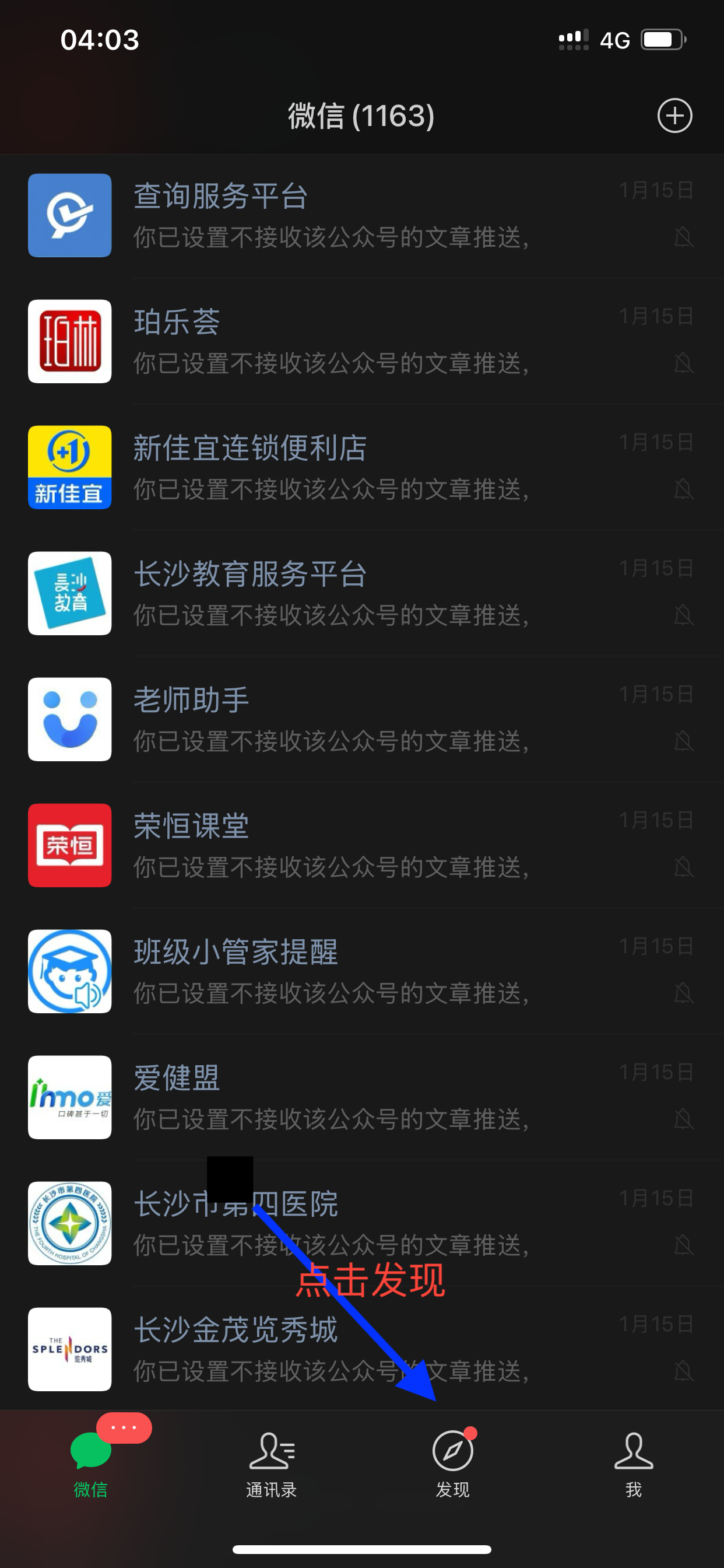The width and height of the screenshot is (724, 1568).
Task: Tap the 爱健盟 INMO logo thumbnail
Action: coord(69,1097)
